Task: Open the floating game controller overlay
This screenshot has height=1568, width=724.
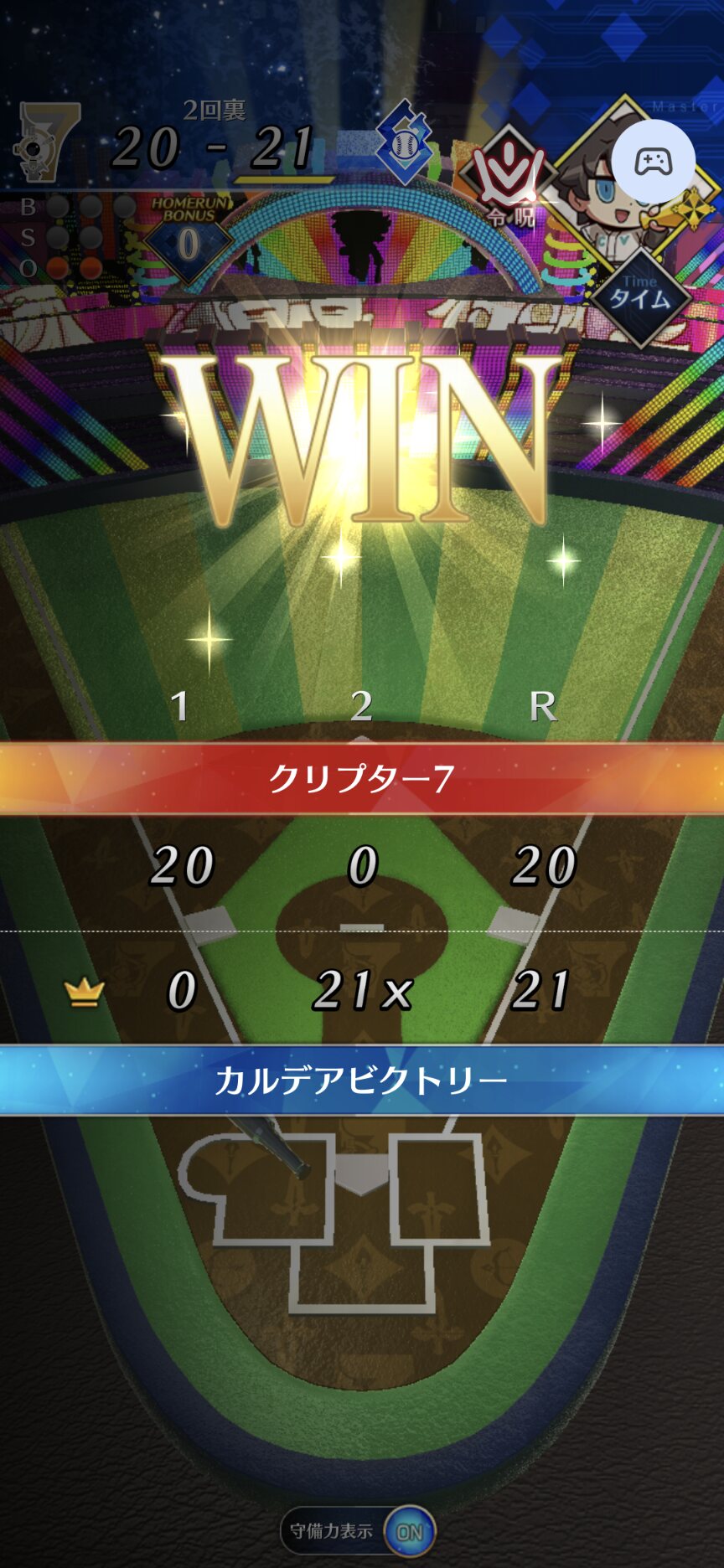Action: (653, 161)
